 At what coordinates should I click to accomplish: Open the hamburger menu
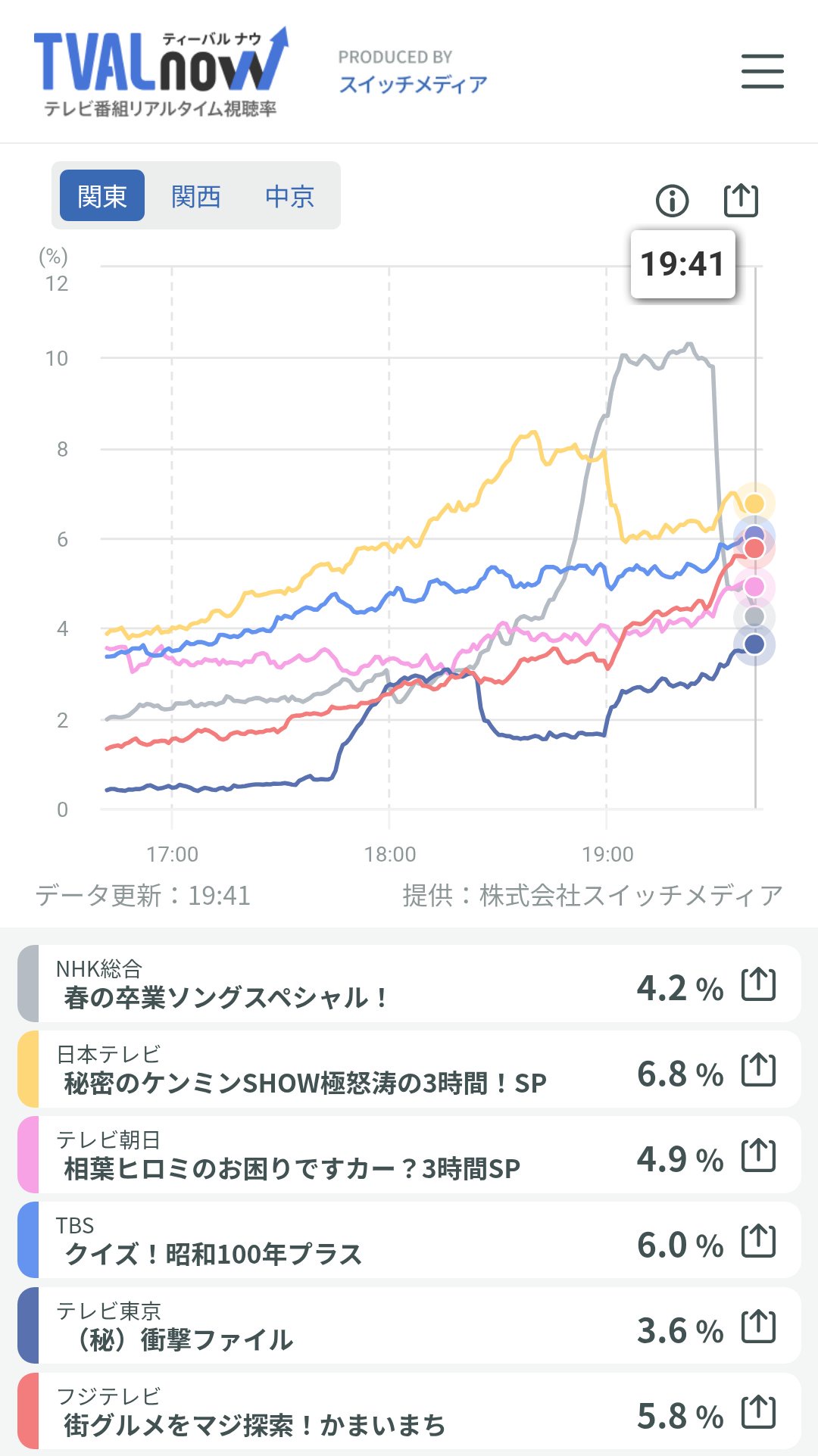762,71
